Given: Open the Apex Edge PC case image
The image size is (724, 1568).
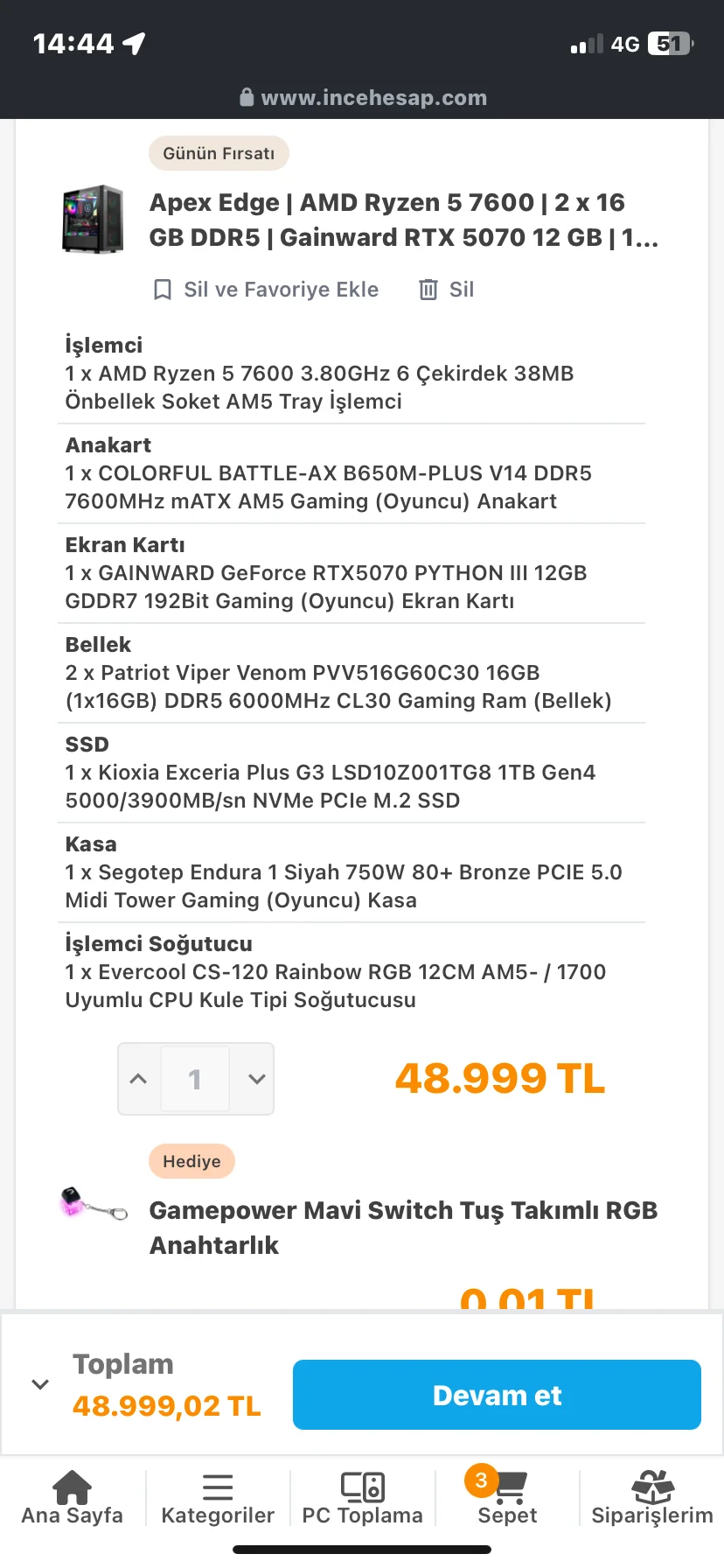Looking at the screenshot, I should click(x=93, y=219).
